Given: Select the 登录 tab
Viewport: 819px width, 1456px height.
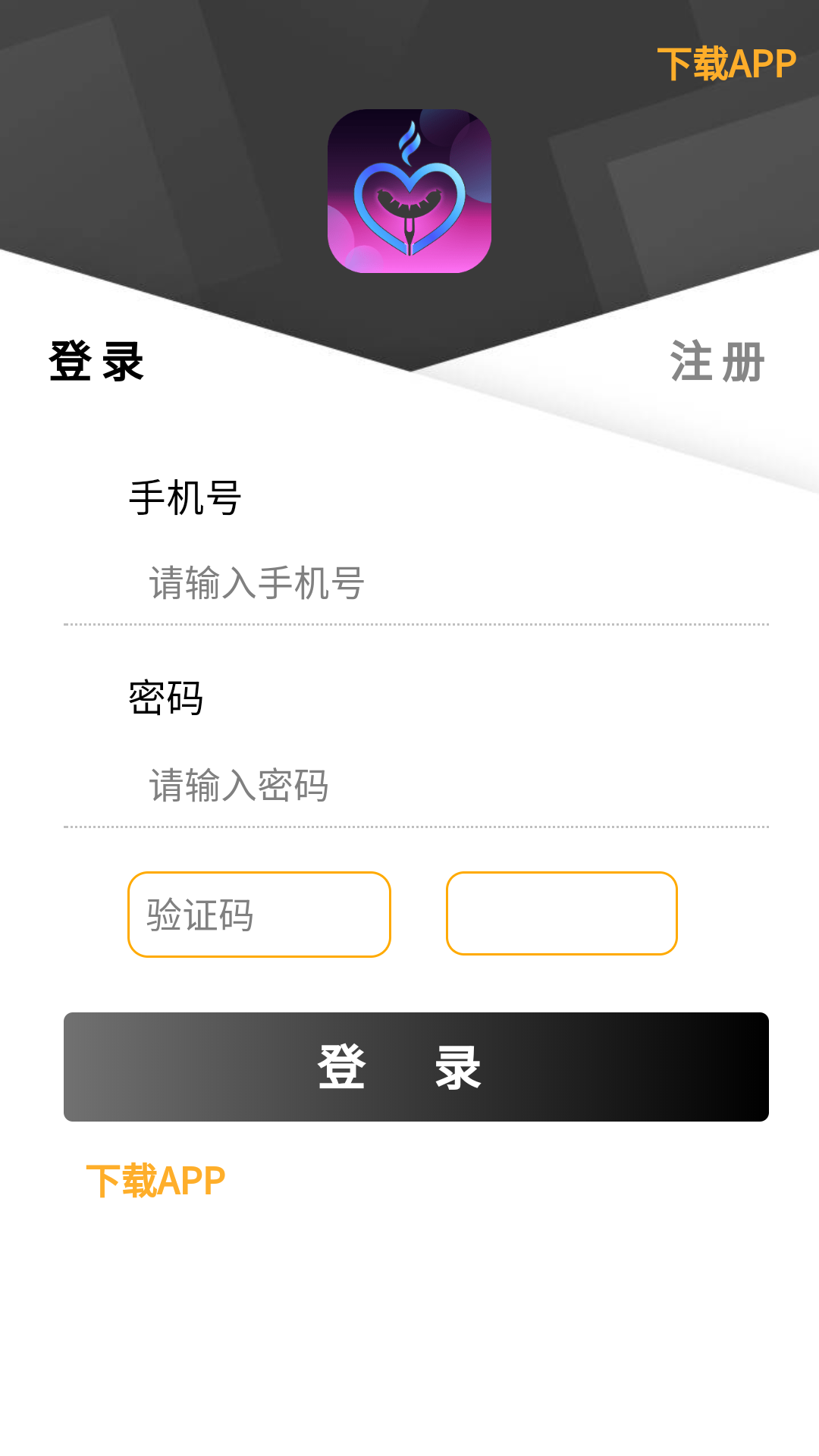Looking at the screenshot, I should [x=97, y=362].
